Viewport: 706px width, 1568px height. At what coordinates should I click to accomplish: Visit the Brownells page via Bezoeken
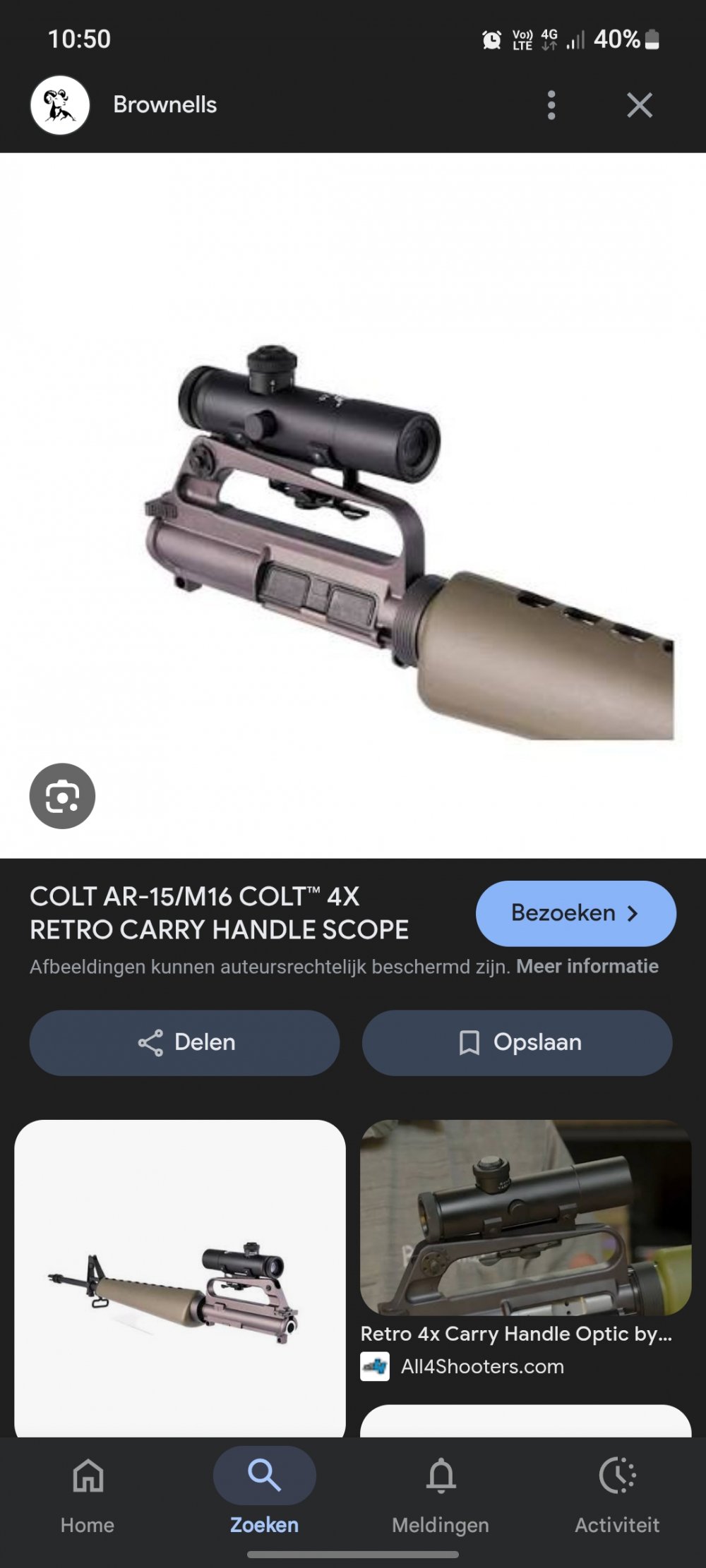(x=575, y=913)
